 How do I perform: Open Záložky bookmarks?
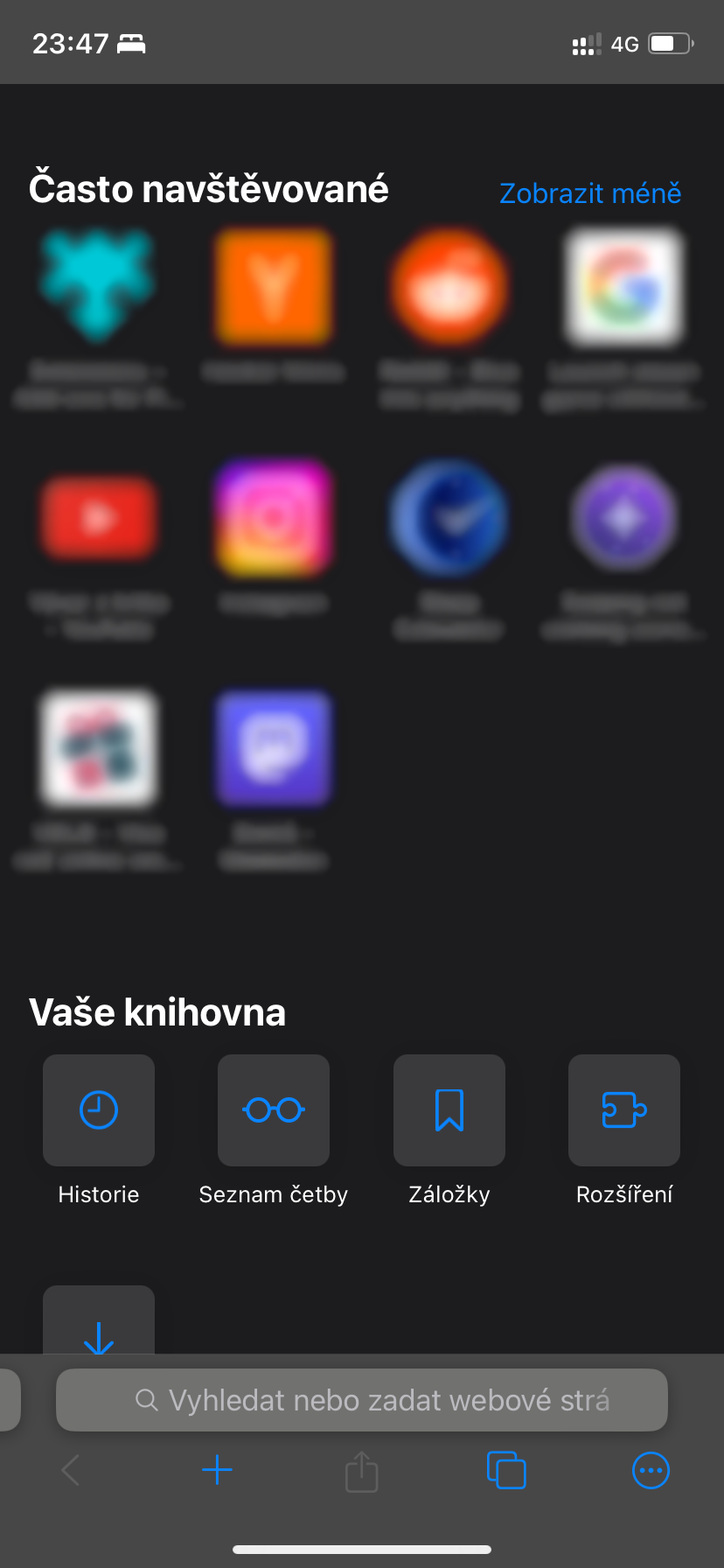(x=449, y=1109)
